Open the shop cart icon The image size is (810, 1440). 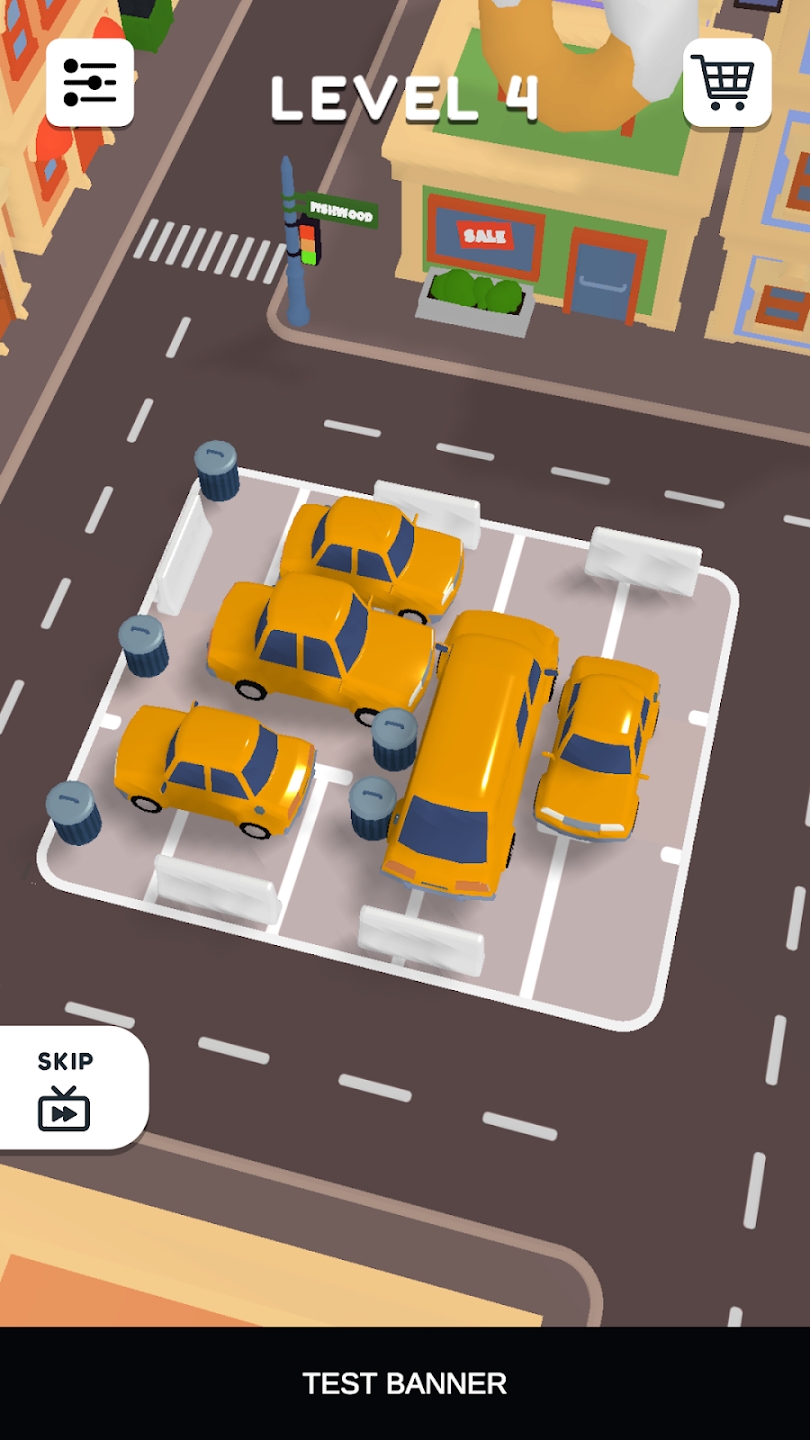pos(727,82)
